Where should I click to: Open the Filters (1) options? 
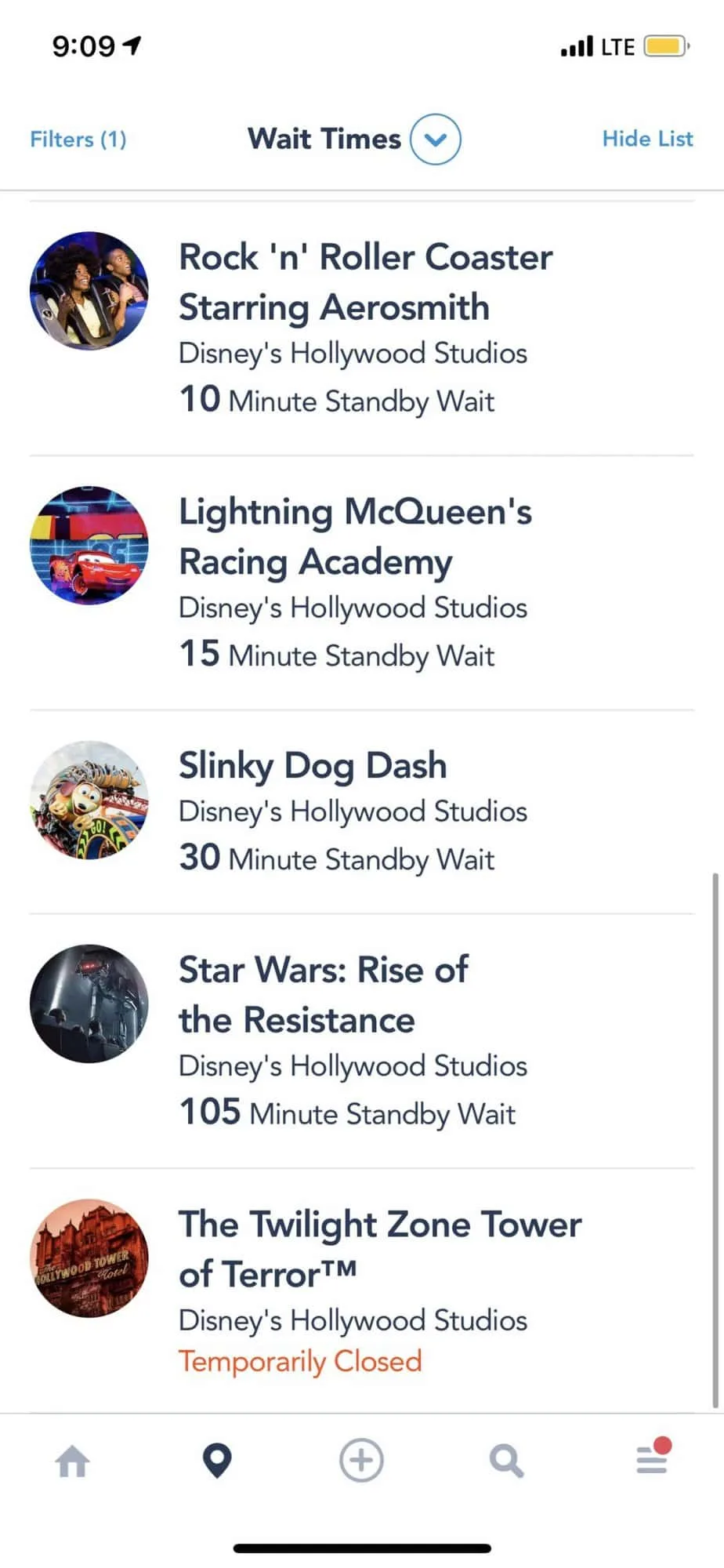point(78,140)
